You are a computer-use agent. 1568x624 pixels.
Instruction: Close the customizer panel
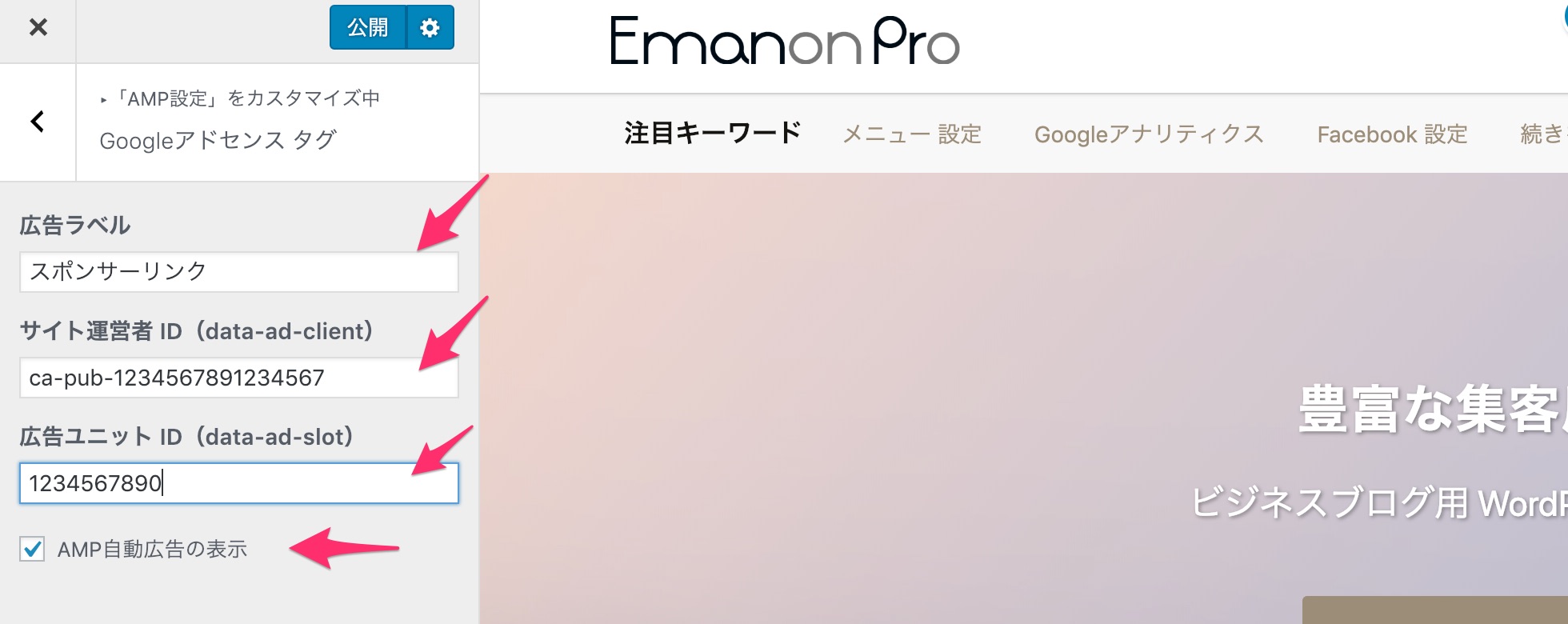(38, 28)
